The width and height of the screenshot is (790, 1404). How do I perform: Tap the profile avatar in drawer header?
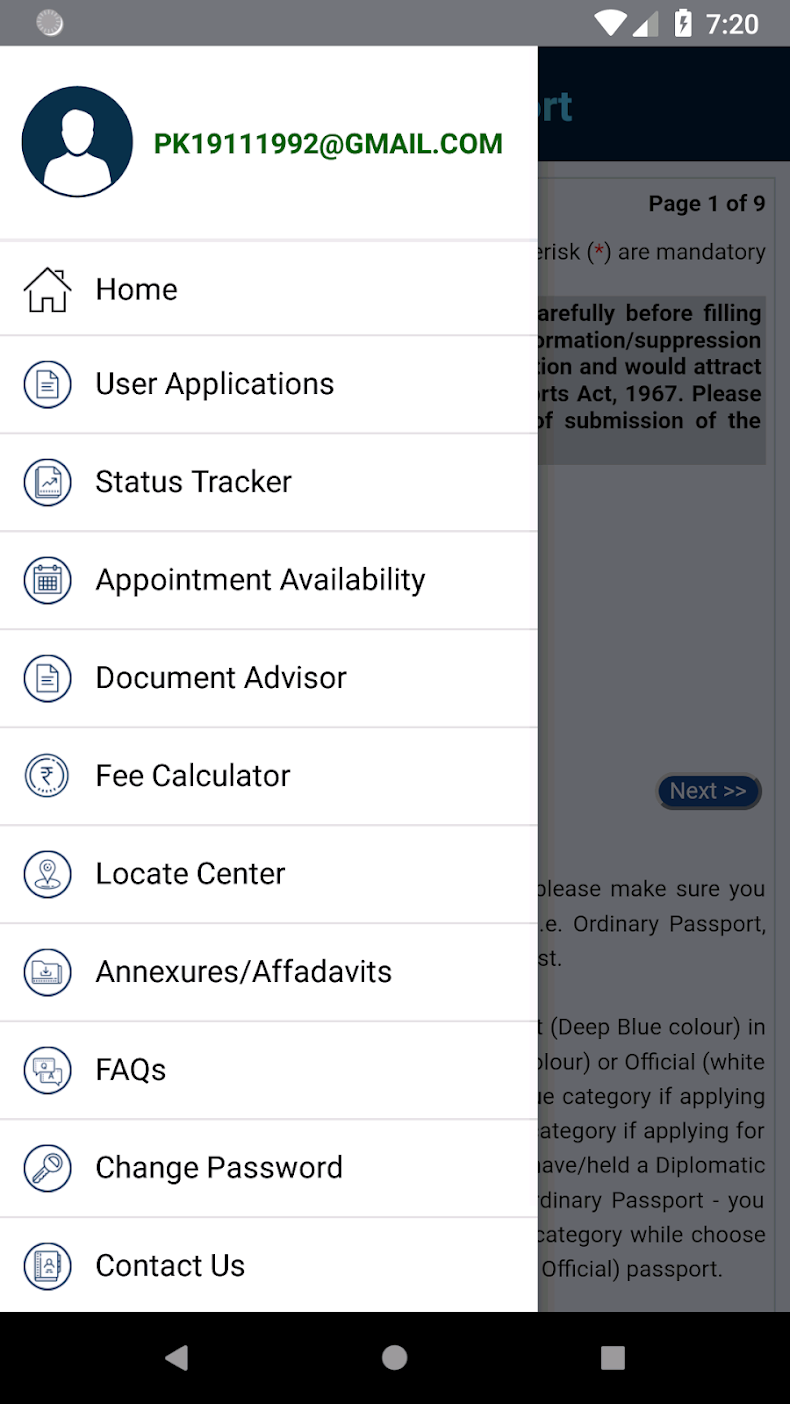pyautogui.click(x=77, y=142)
